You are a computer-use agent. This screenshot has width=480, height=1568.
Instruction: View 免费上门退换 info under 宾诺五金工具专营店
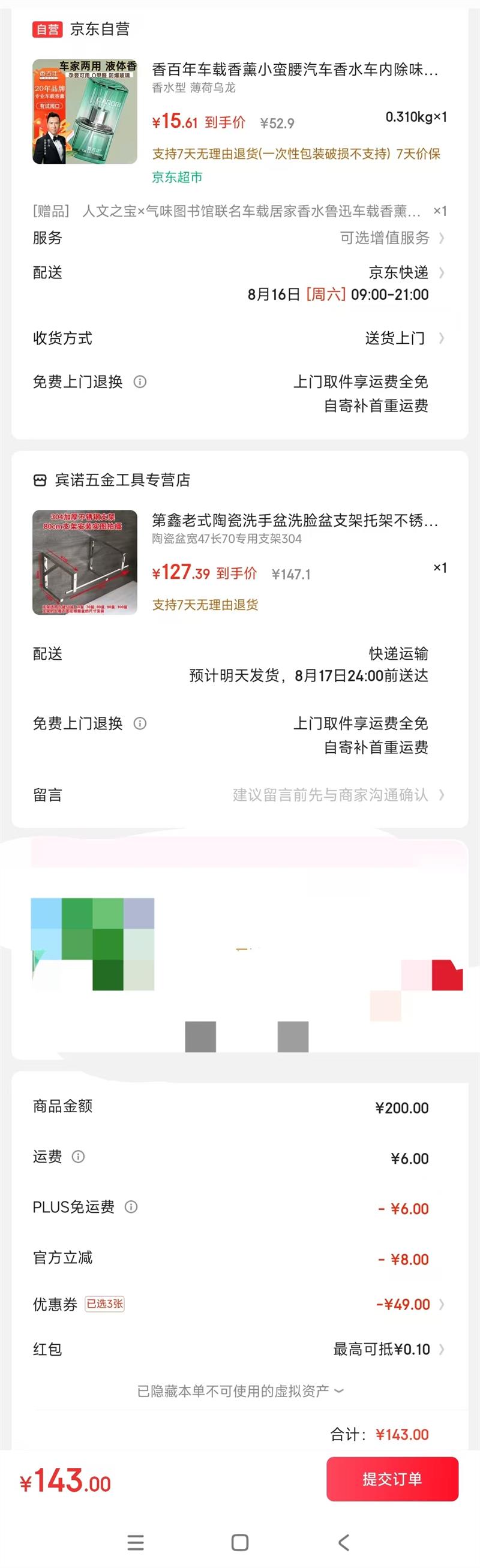click(140, 723)
